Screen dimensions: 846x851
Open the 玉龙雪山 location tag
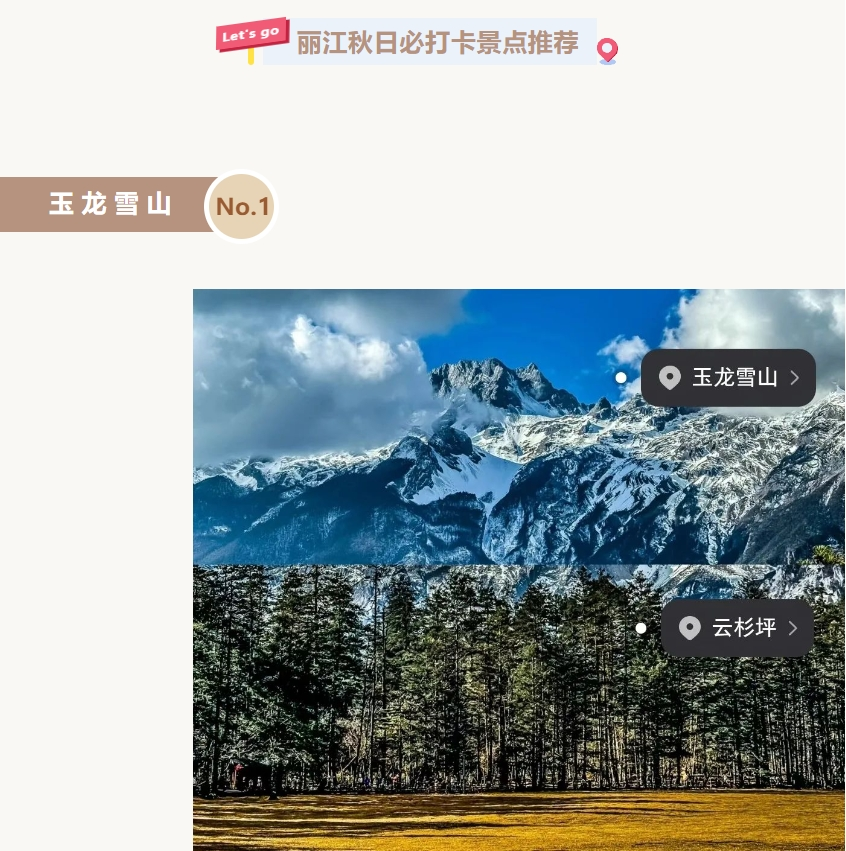point(729,378)
